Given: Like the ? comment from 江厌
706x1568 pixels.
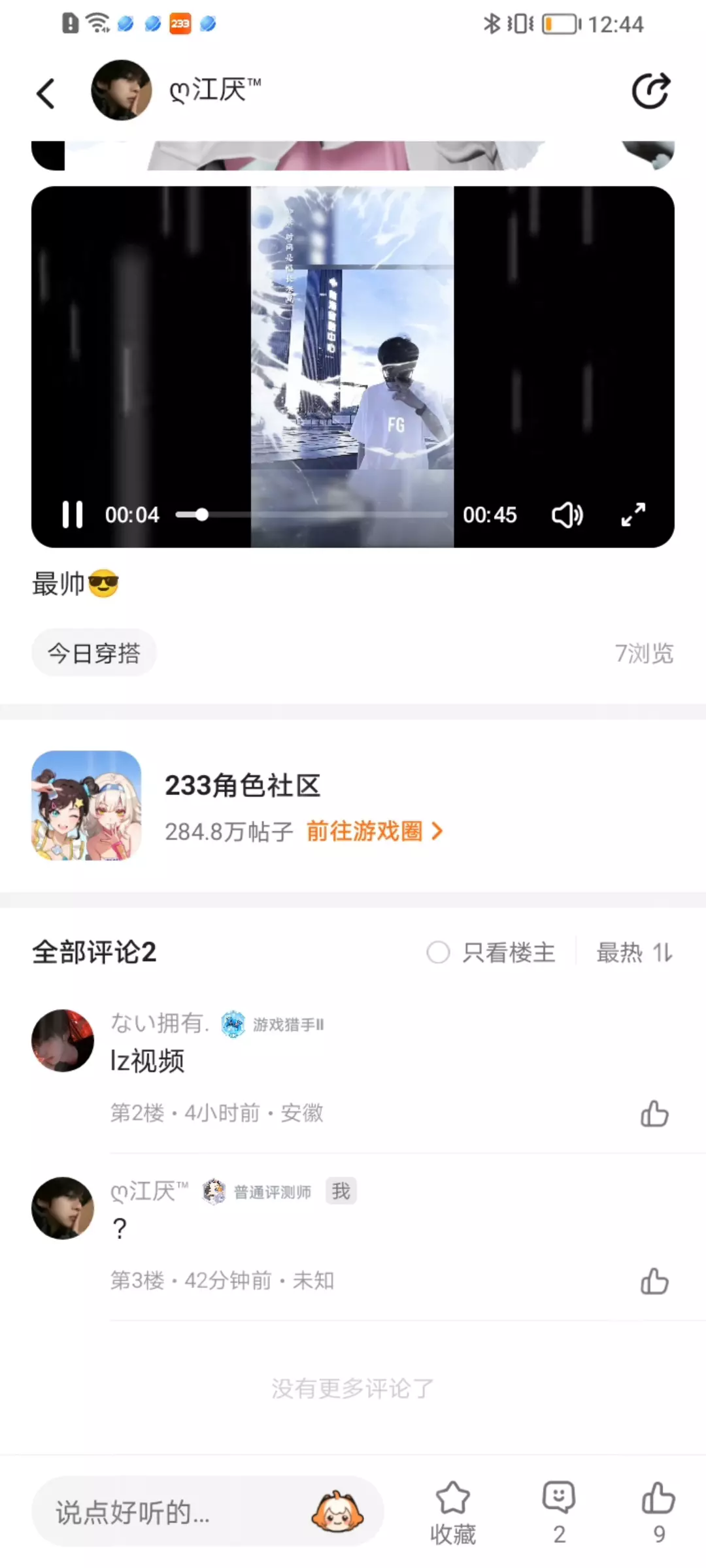Looking at the screenshot, I should click(654, 1281).
